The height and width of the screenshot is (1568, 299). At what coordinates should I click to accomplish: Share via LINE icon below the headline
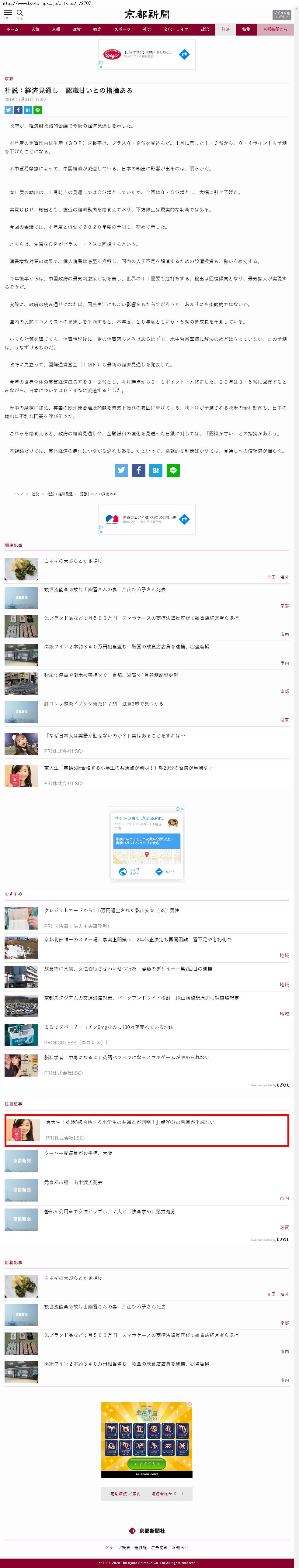coord(38,110)
